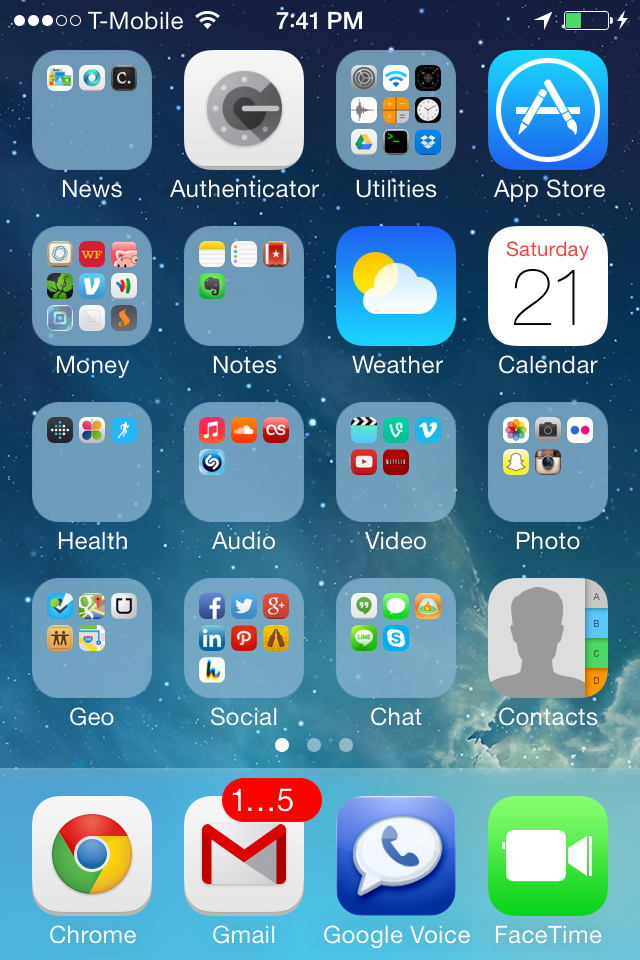Open the Social folder
Viewport: 640px width, 960px height.
coord(244,638)
